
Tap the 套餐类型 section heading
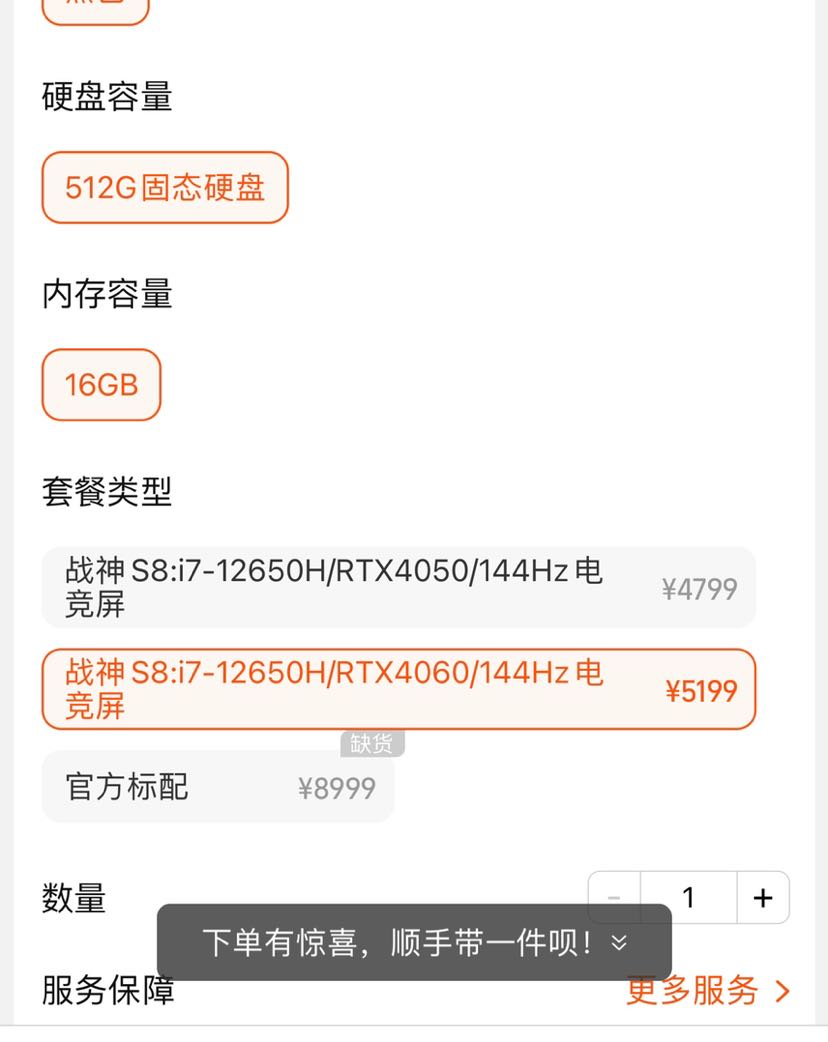click(107, 493)
